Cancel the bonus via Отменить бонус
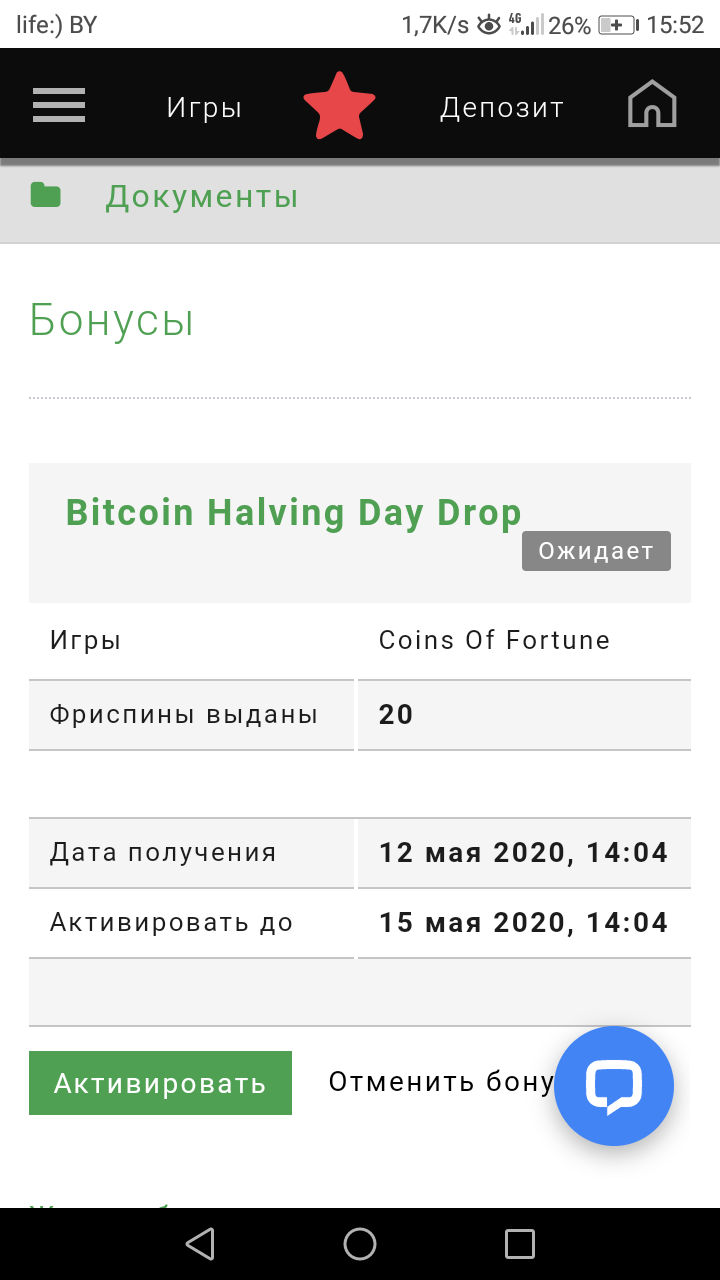Image resolution: width=720 pixels, height=1280 pixels. pos(441,1082)
